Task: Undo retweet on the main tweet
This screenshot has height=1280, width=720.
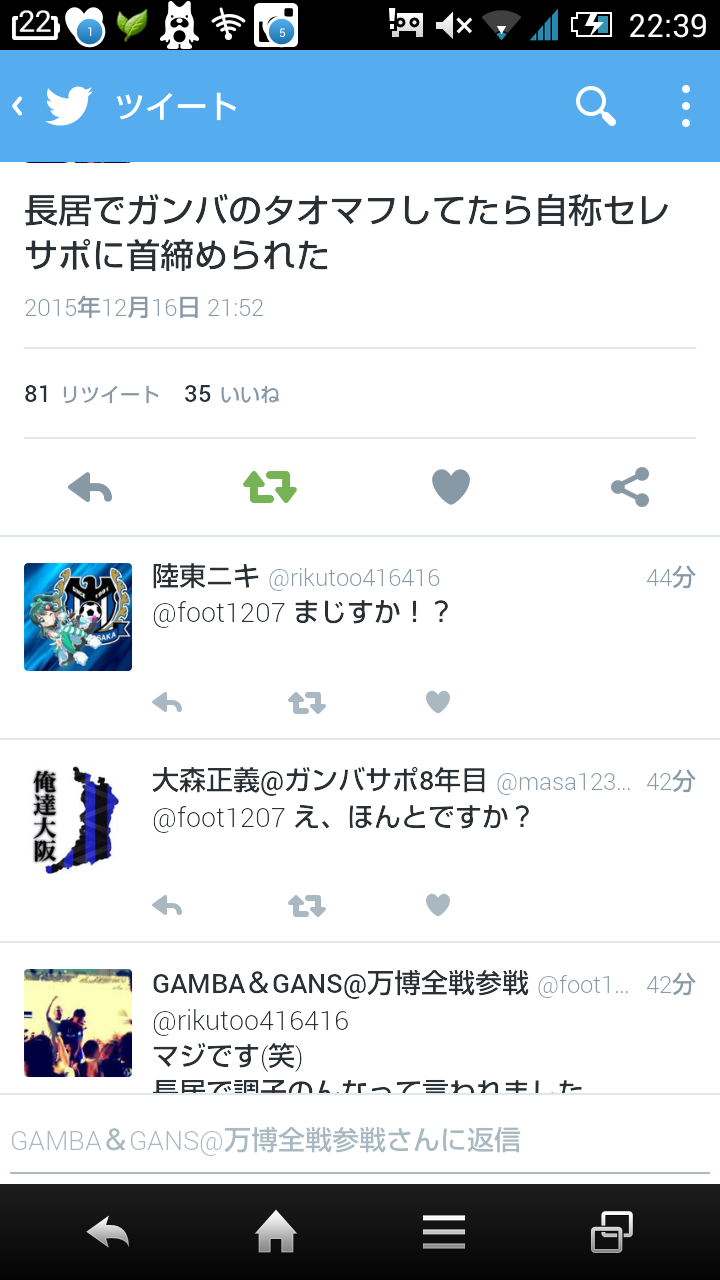Action: click(x=270, y=488)
